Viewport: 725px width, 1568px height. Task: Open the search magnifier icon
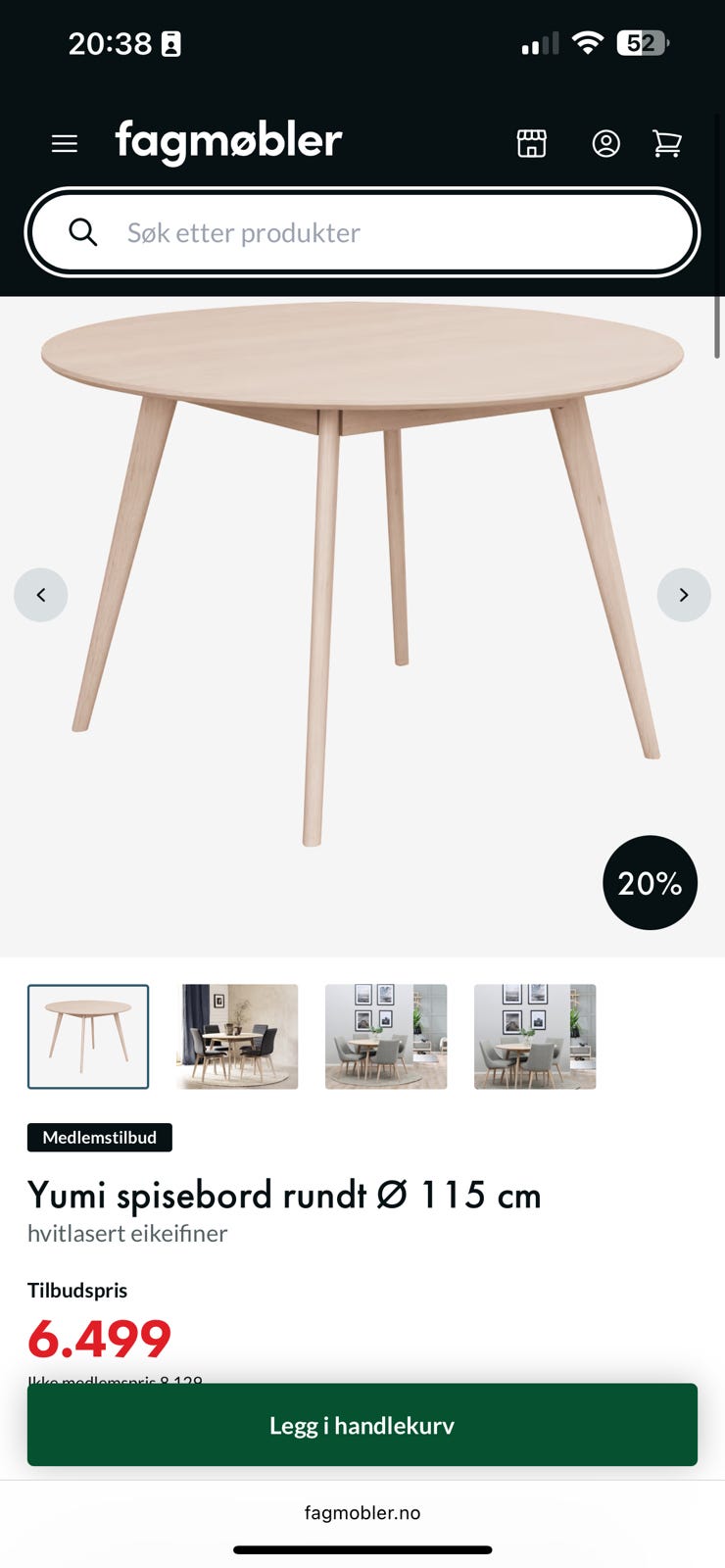(83, 232)
